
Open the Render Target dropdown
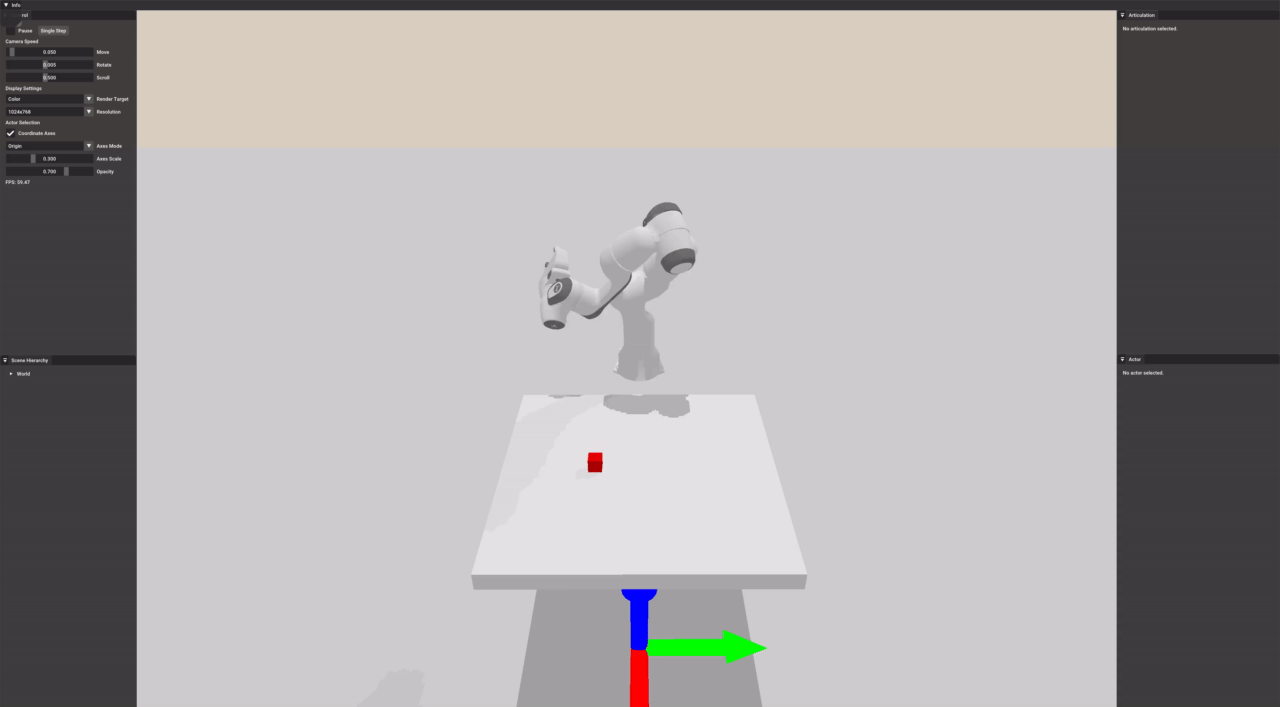[x=88, y=99]
